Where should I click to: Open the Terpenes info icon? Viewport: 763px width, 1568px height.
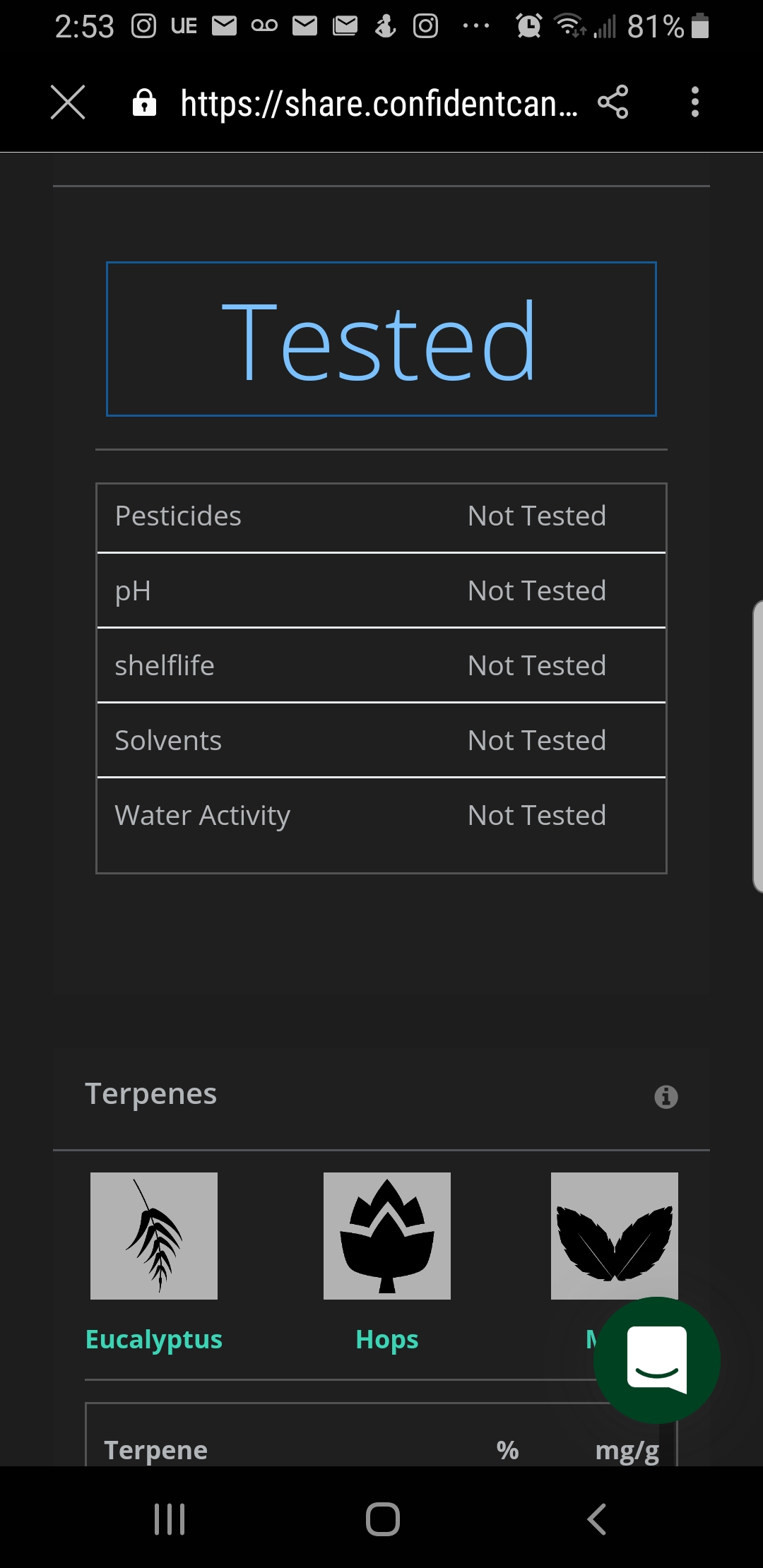666,1097
